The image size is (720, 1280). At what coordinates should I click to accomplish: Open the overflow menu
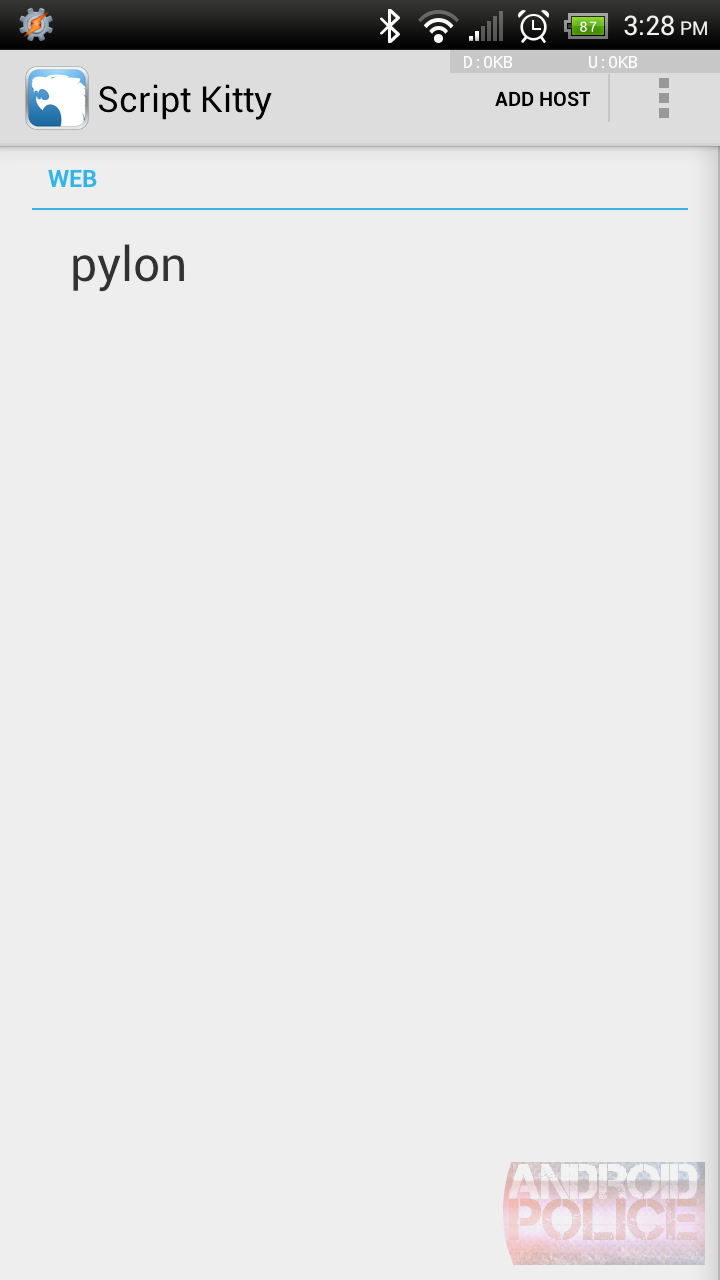click(x=664, y=99)
